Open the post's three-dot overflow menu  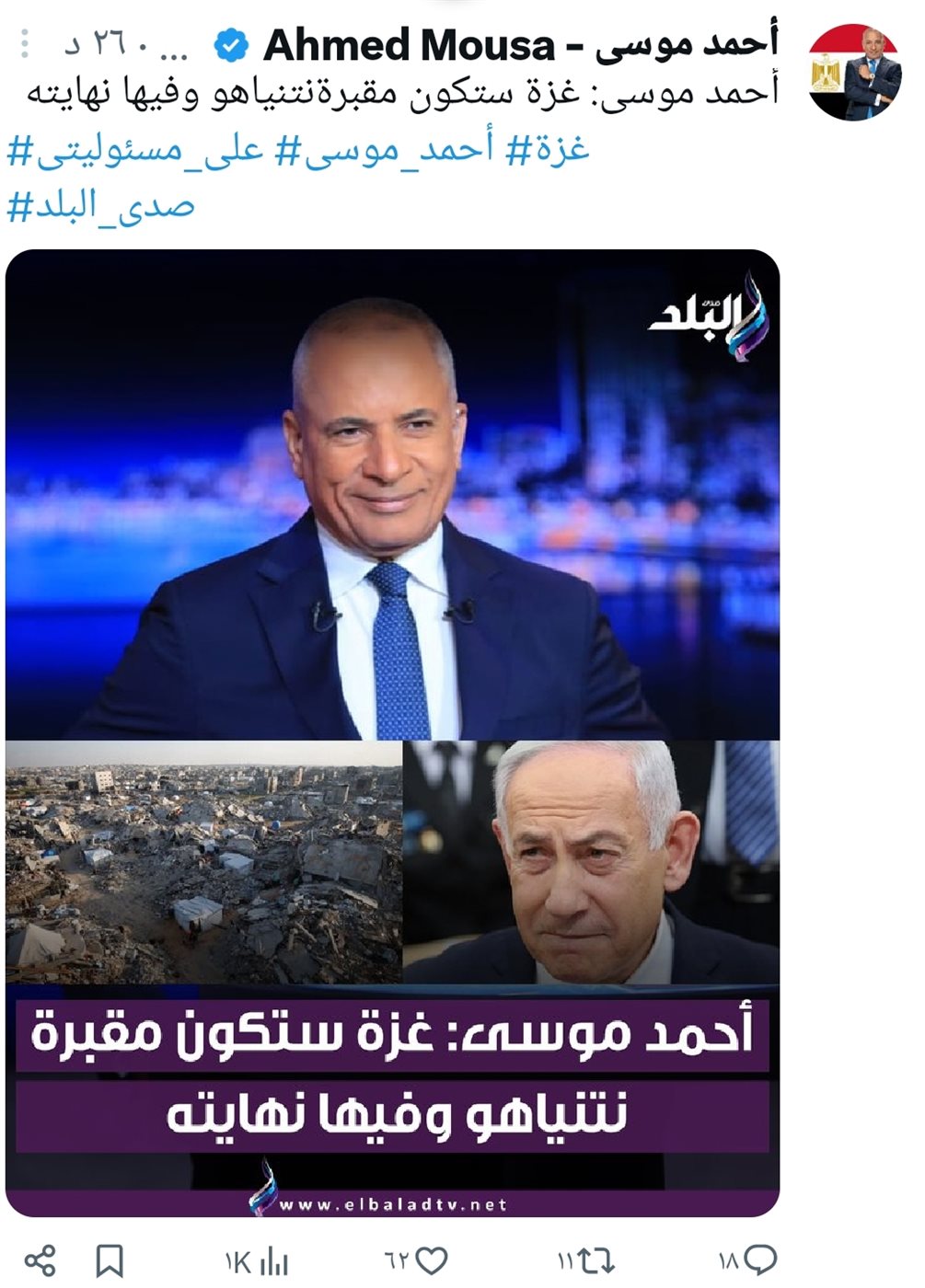(25, 43)
